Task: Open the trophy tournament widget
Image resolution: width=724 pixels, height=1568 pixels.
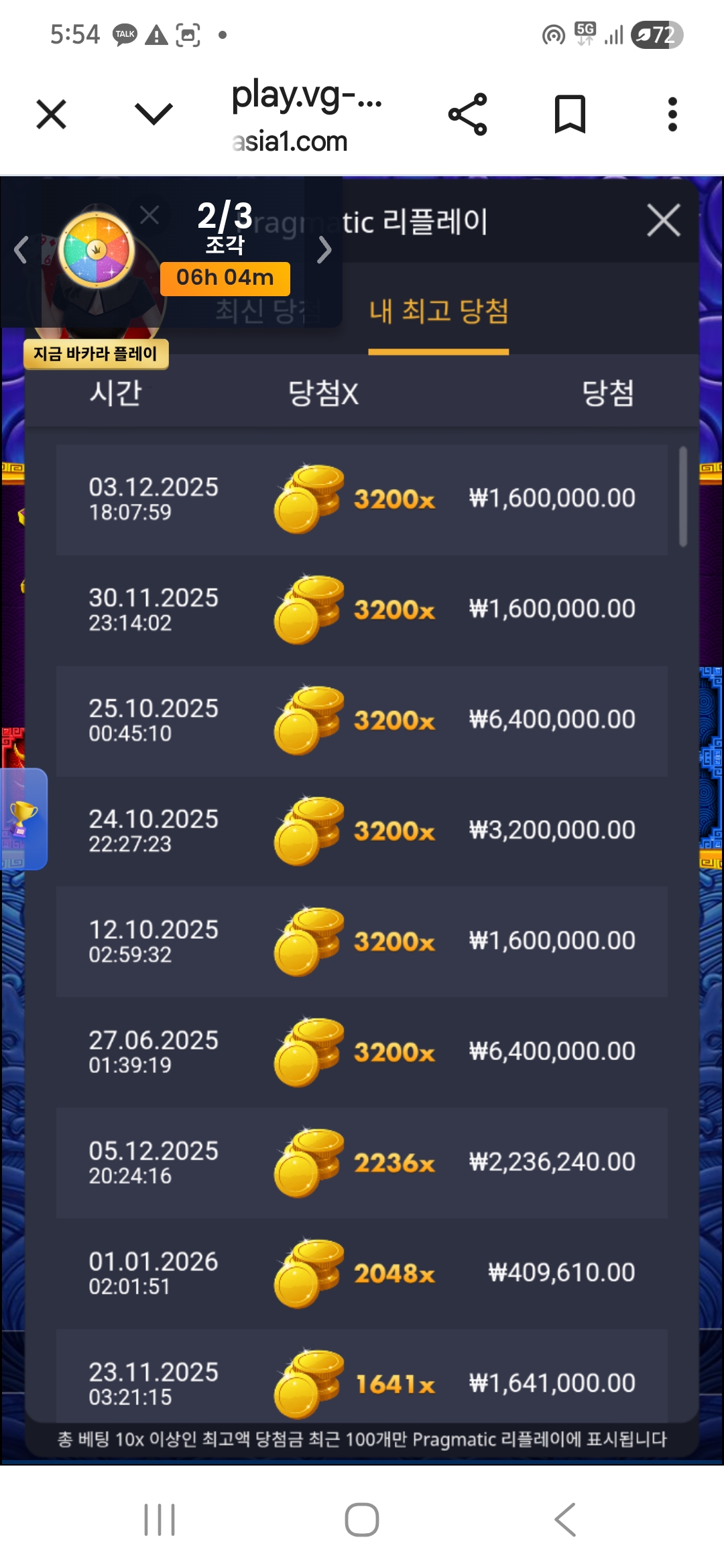Action: click(x=23, y=819)
